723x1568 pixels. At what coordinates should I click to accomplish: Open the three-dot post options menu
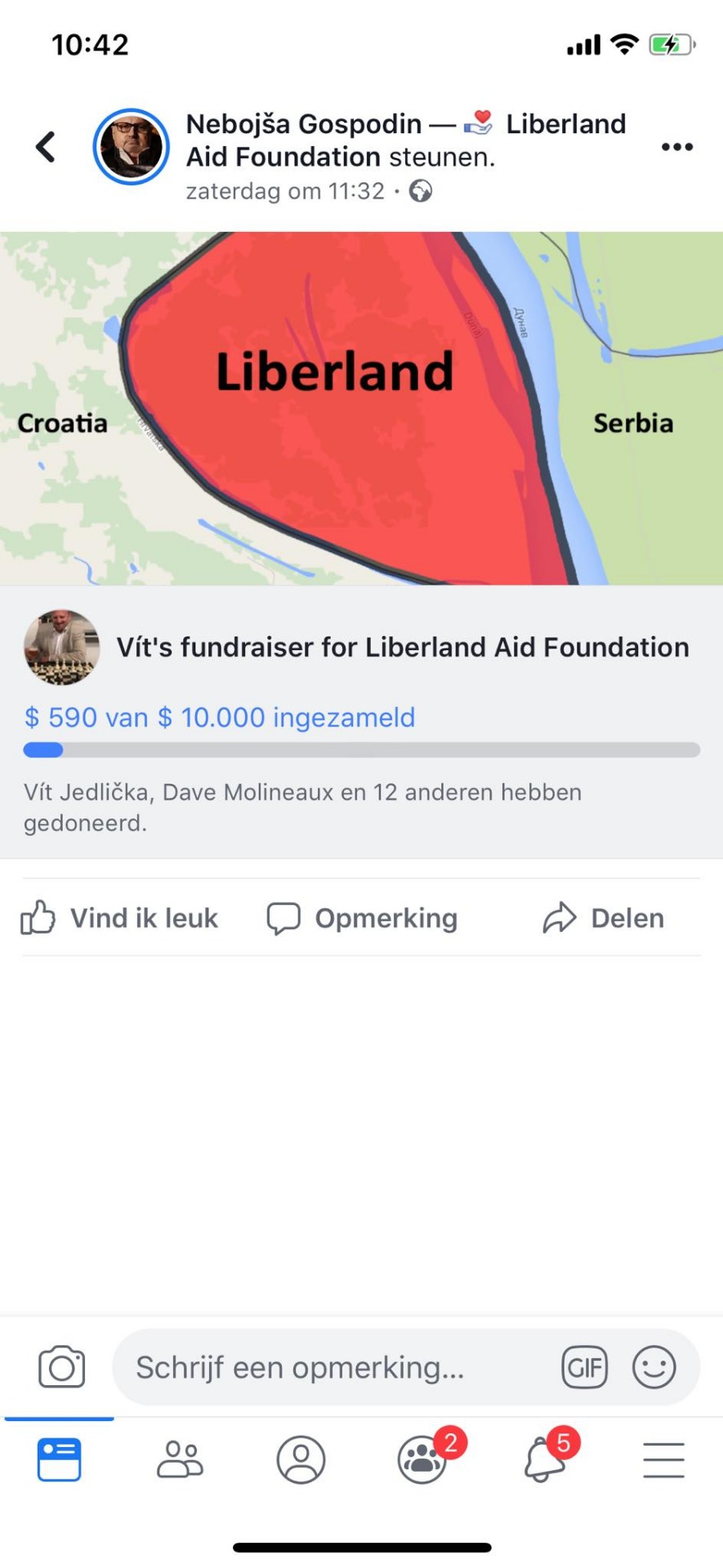676,147
